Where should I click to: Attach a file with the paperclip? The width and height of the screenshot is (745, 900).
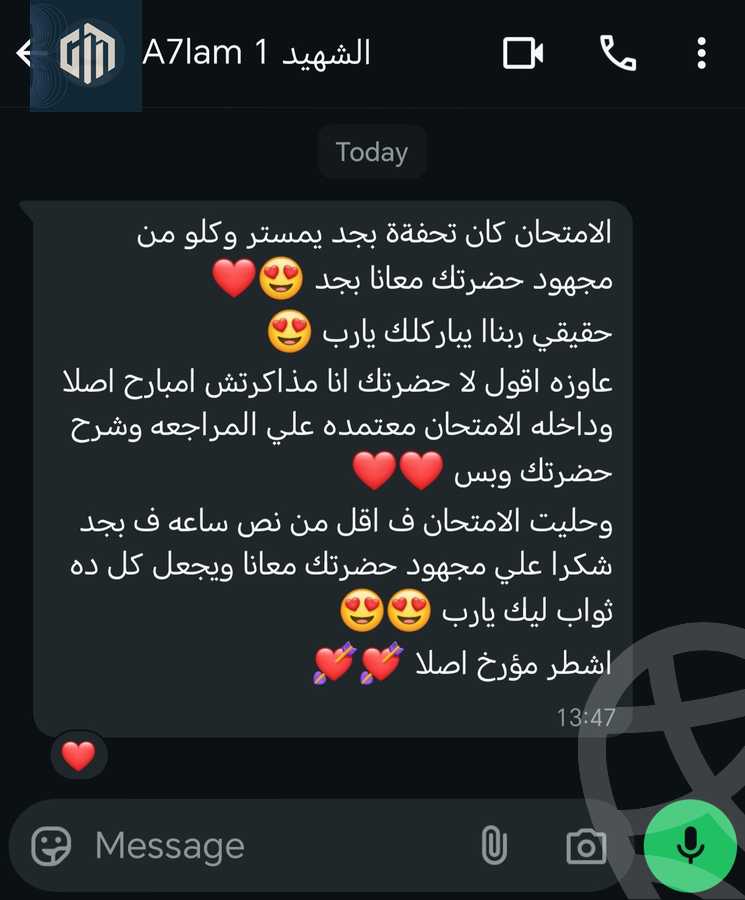coord(493,847)
